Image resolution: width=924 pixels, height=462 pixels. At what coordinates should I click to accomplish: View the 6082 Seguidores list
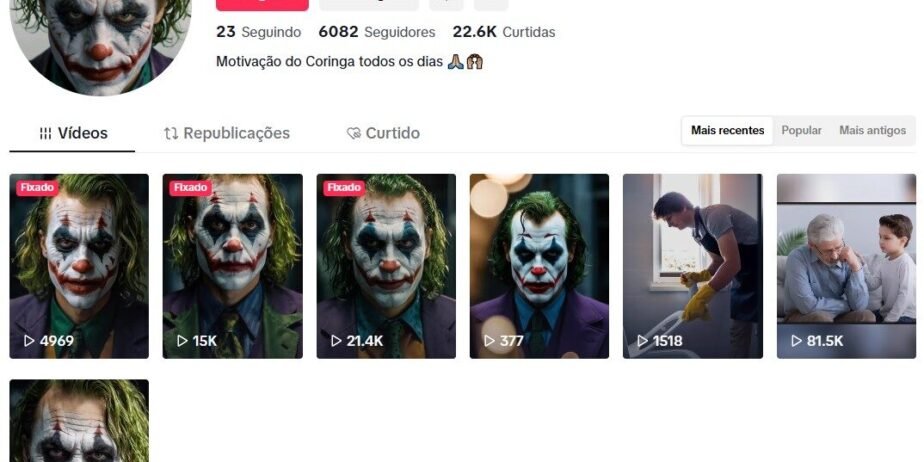click(x=377, y=32)
